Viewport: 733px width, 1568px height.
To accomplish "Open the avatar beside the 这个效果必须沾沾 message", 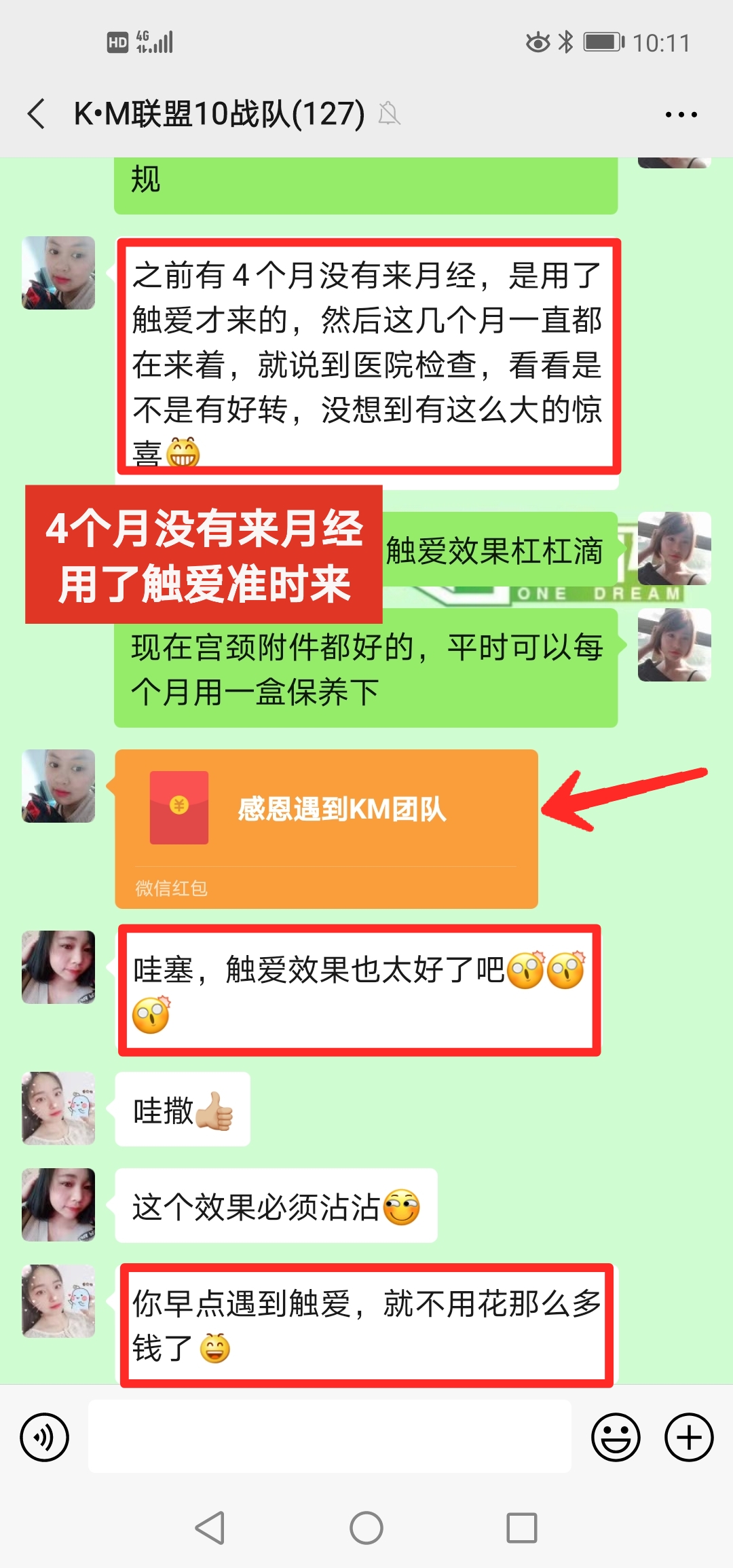I will (x=58, y=1205).
